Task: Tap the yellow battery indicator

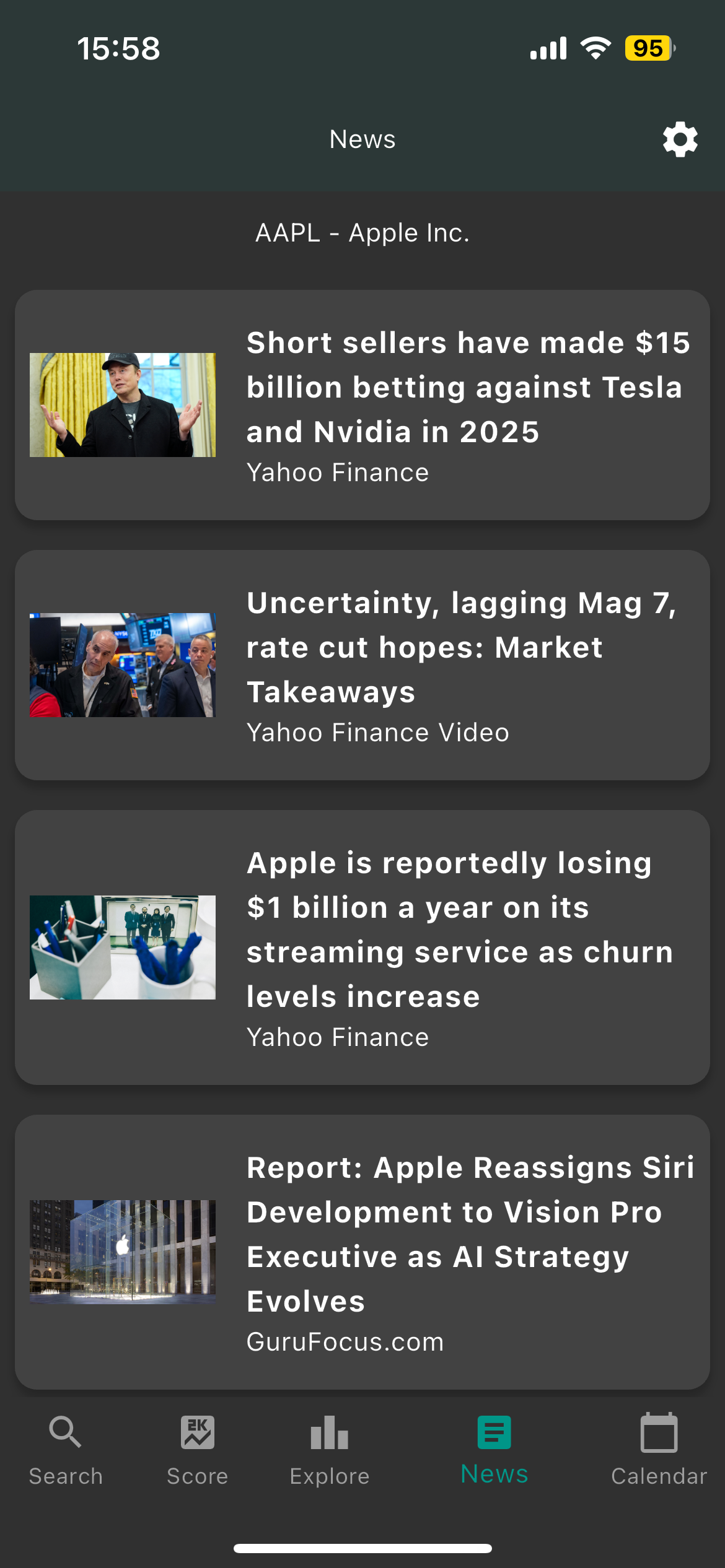Action: pyautogui.click(x=647, y=48)
